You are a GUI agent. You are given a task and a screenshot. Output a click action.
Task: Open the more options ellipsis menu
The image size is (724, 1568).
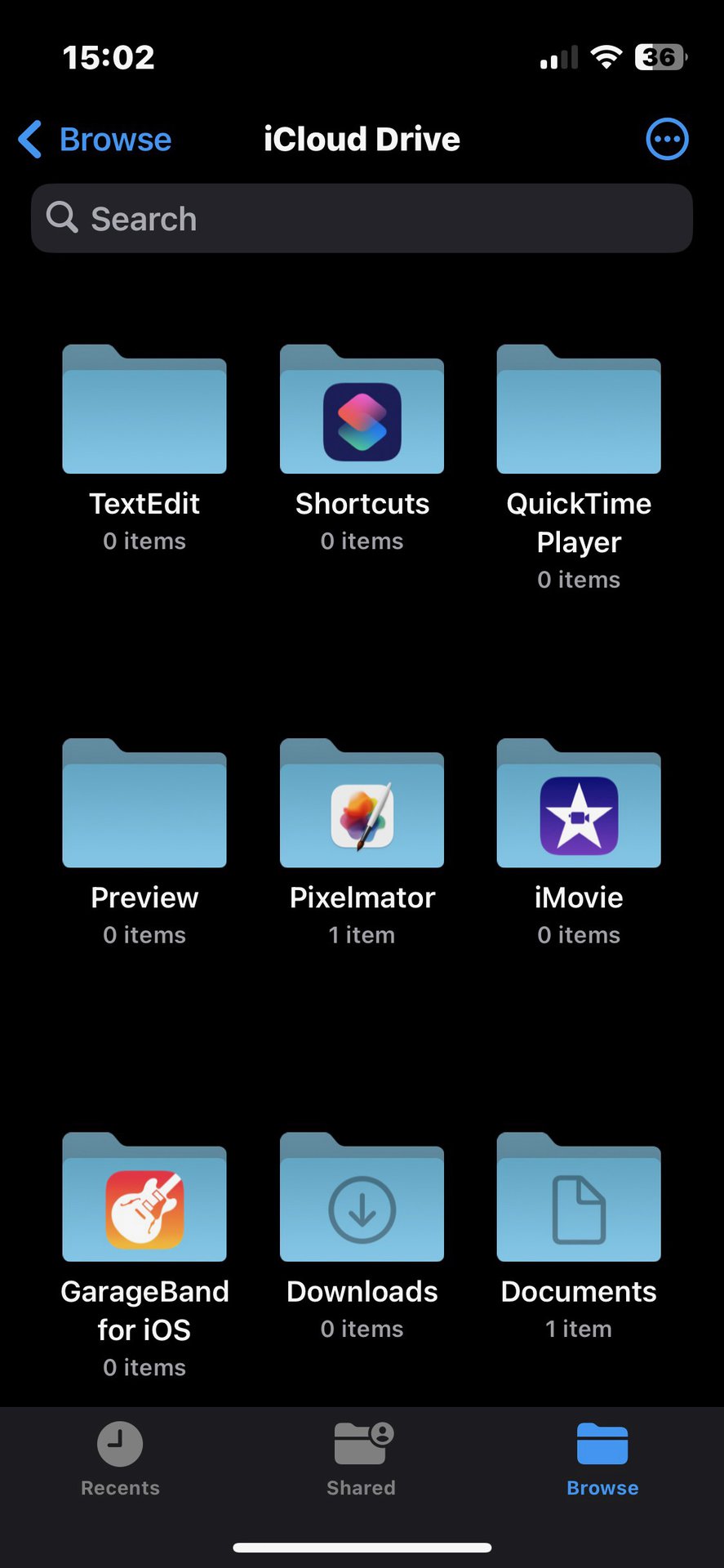coord(667,140)
